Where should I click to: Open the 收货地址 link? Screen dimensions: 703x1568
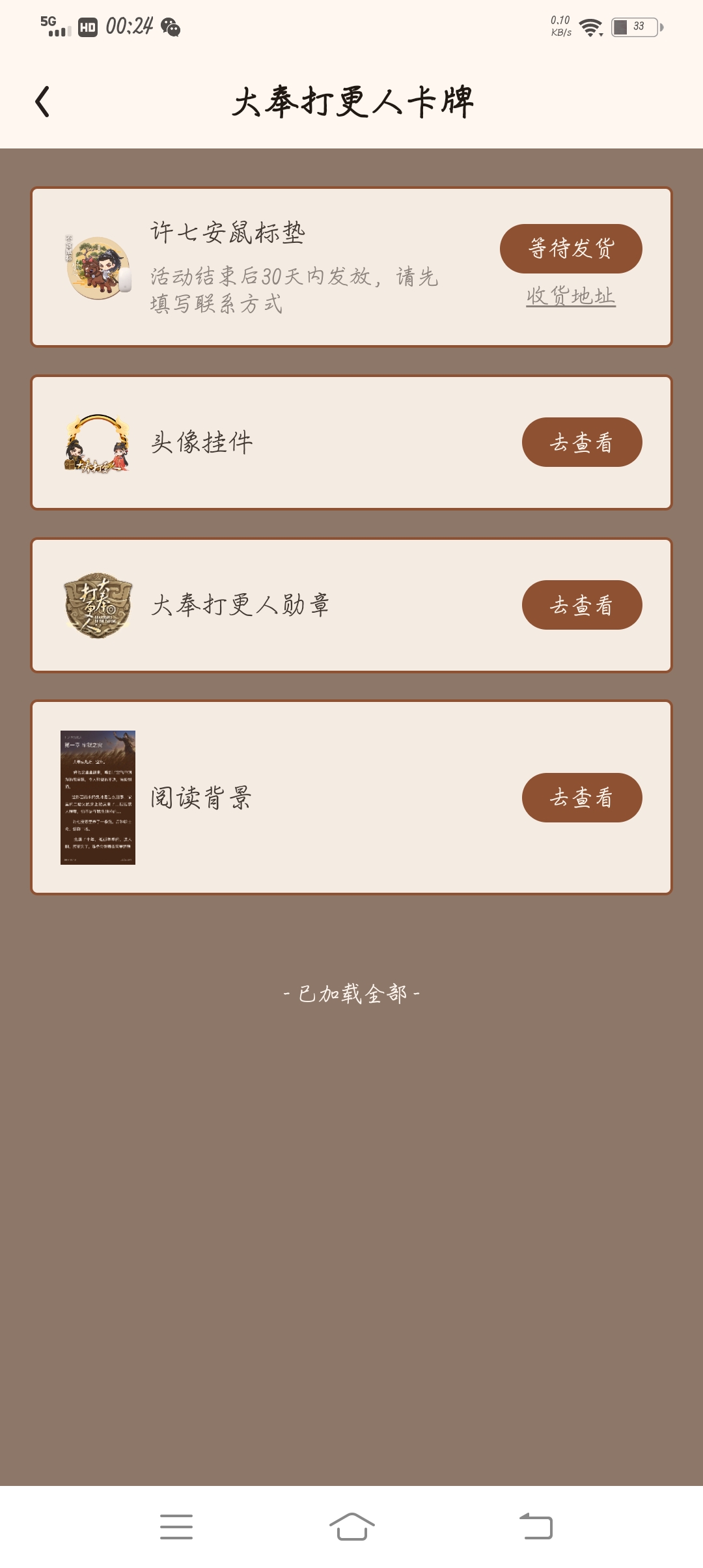[x=571, y=296]
